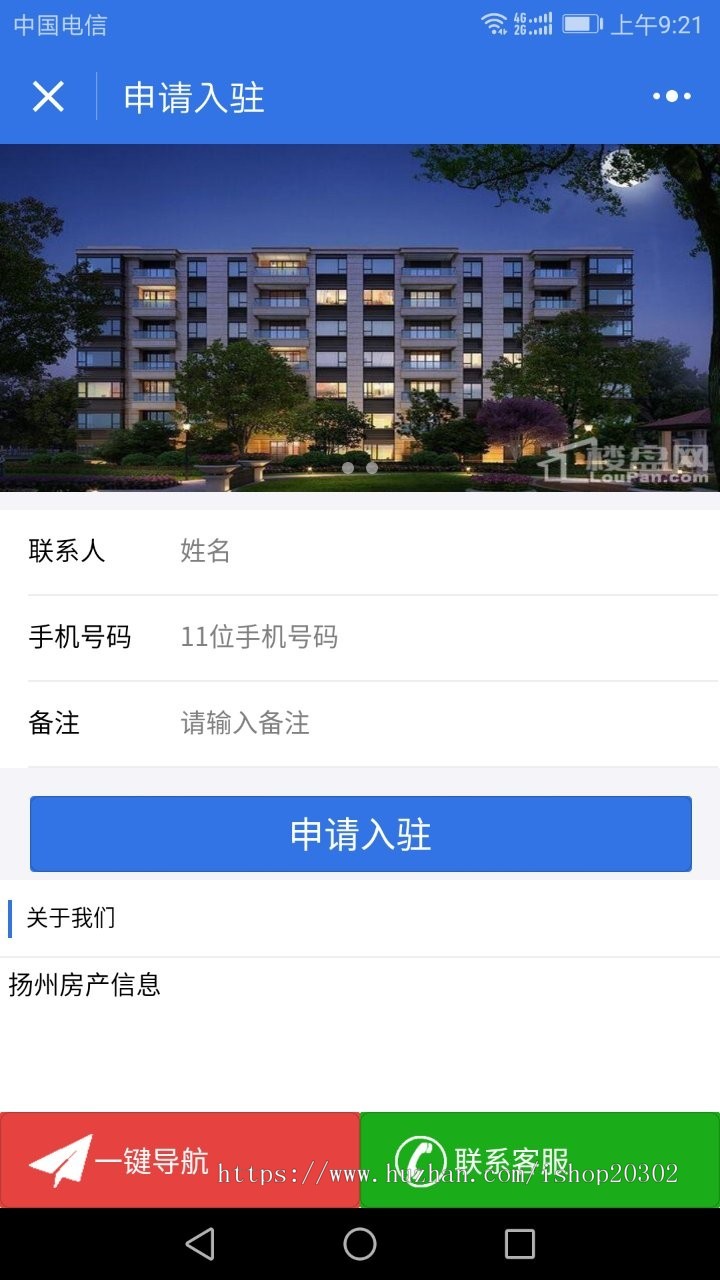Tap the WiFi status bar icon
This screenshot has height=1280, width=720.
[494, 25]
